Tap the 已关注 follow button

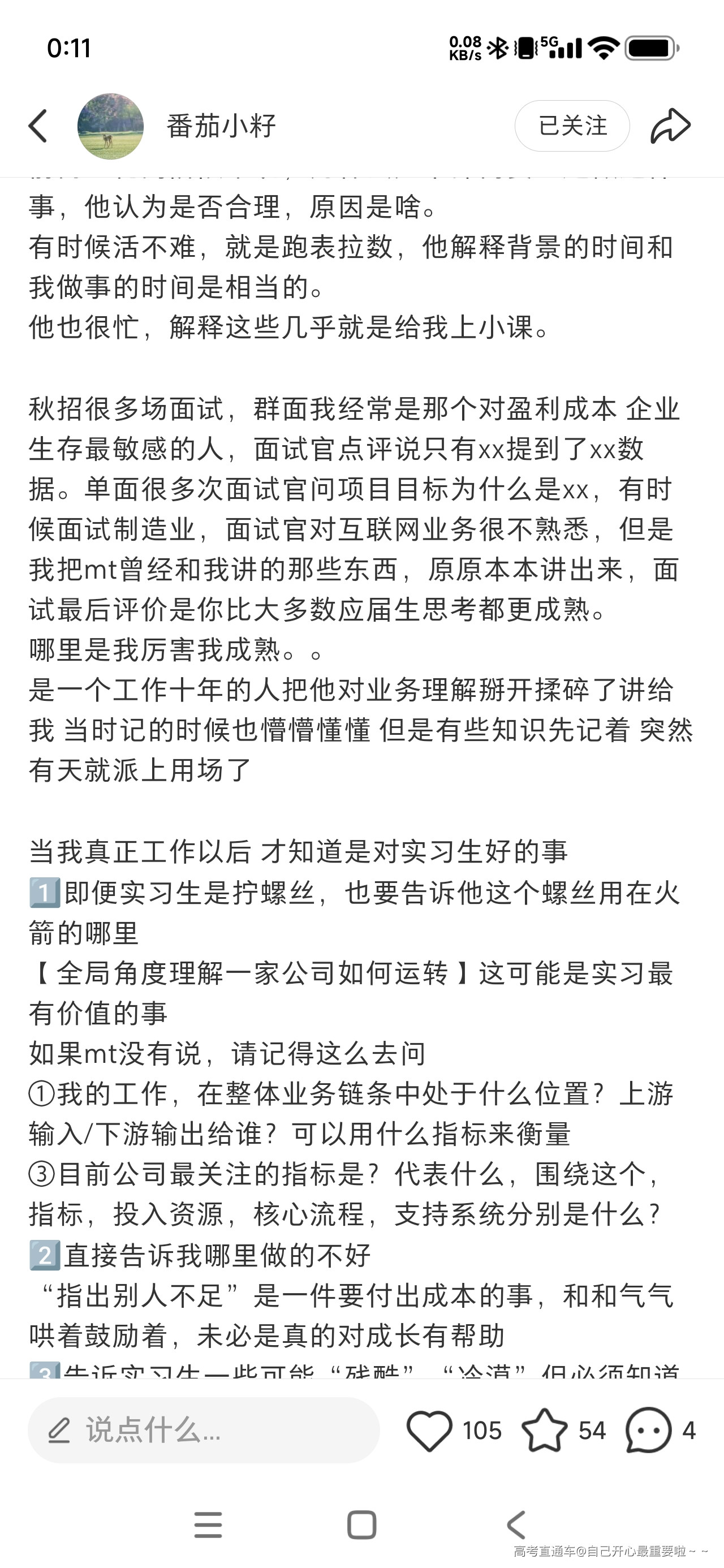572,126
